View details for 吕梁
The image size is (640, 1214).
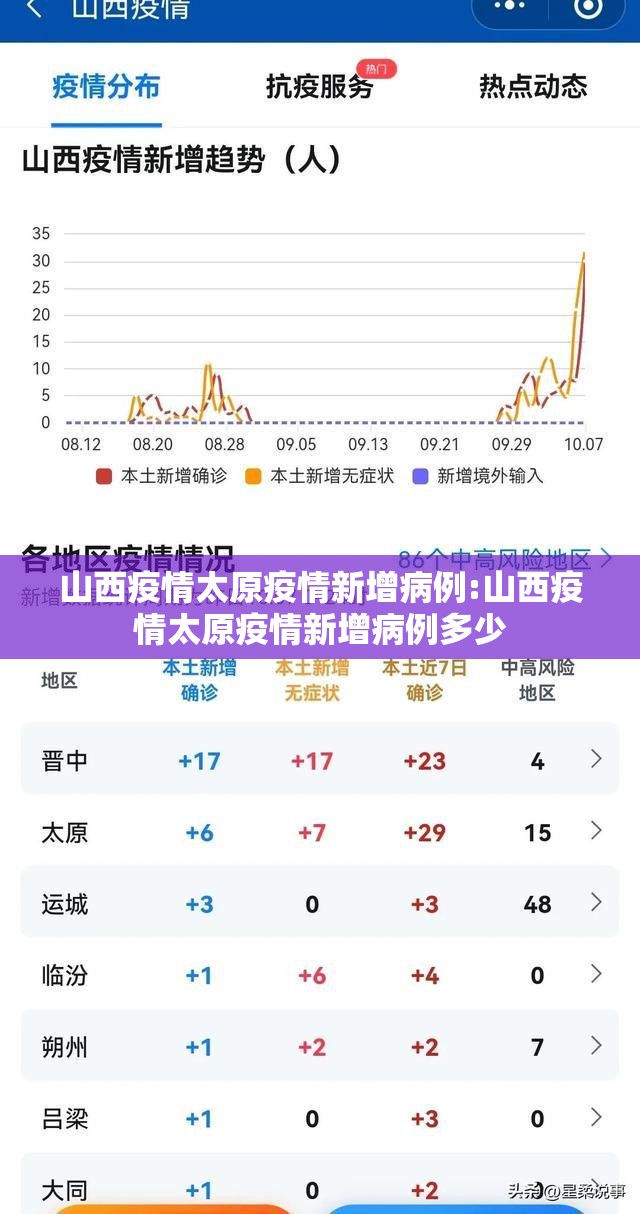point(320,1118)
